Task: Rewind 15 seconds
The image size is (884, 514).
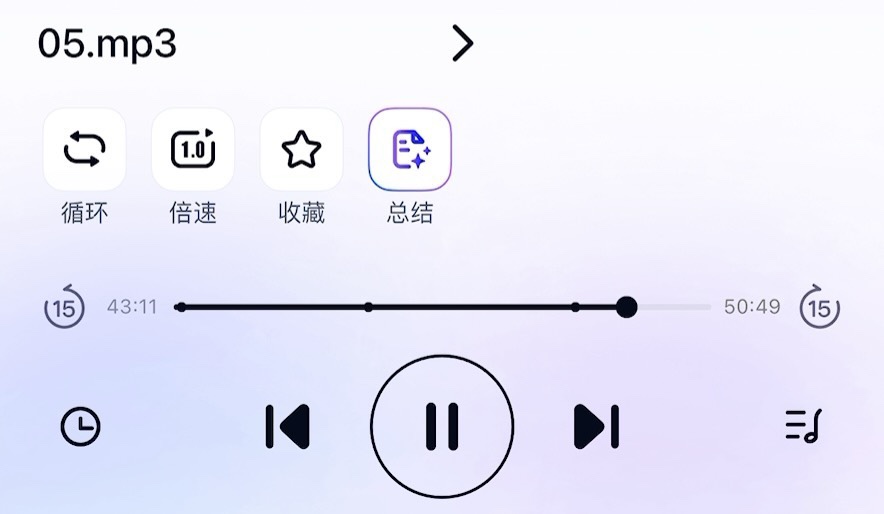Action: [x=64, y=307]
